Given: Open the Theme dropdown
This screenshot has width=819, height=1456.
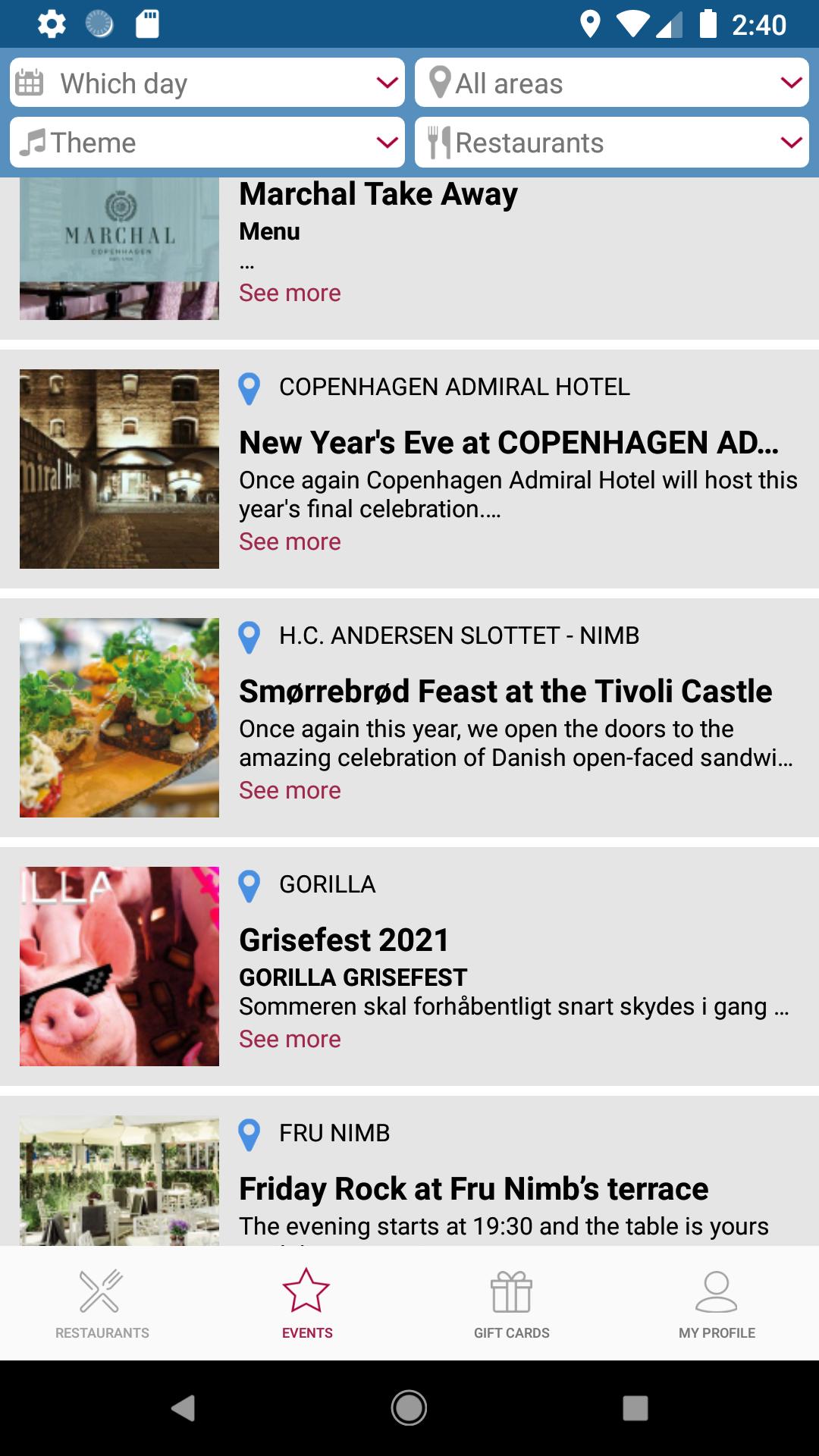Looking at the screenshot, I should [x=207, y=143].
